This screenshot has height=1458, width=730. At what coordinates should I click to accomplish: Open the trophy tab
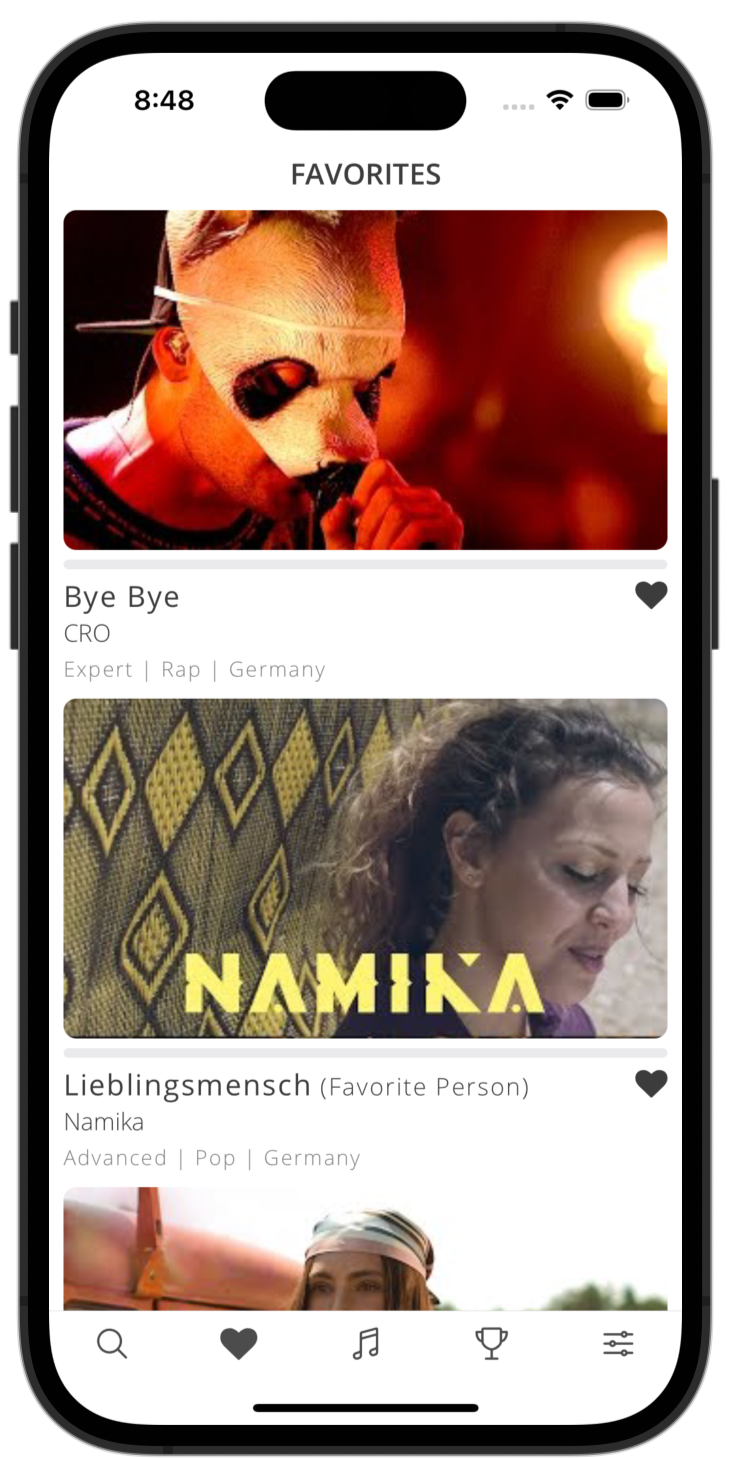point(491,1343)
